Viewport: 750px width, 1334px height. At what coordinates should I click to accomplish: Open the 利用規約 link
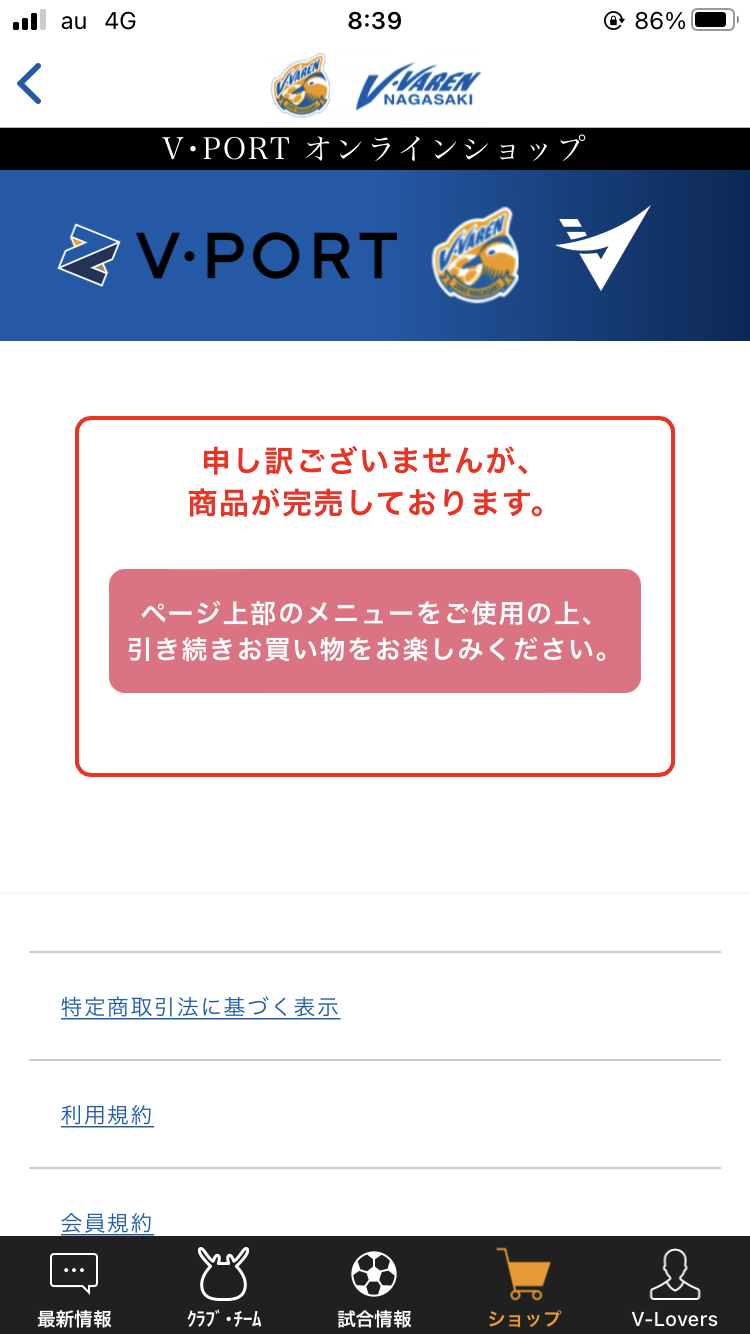pyautogui.click(x=107, y=1115)
